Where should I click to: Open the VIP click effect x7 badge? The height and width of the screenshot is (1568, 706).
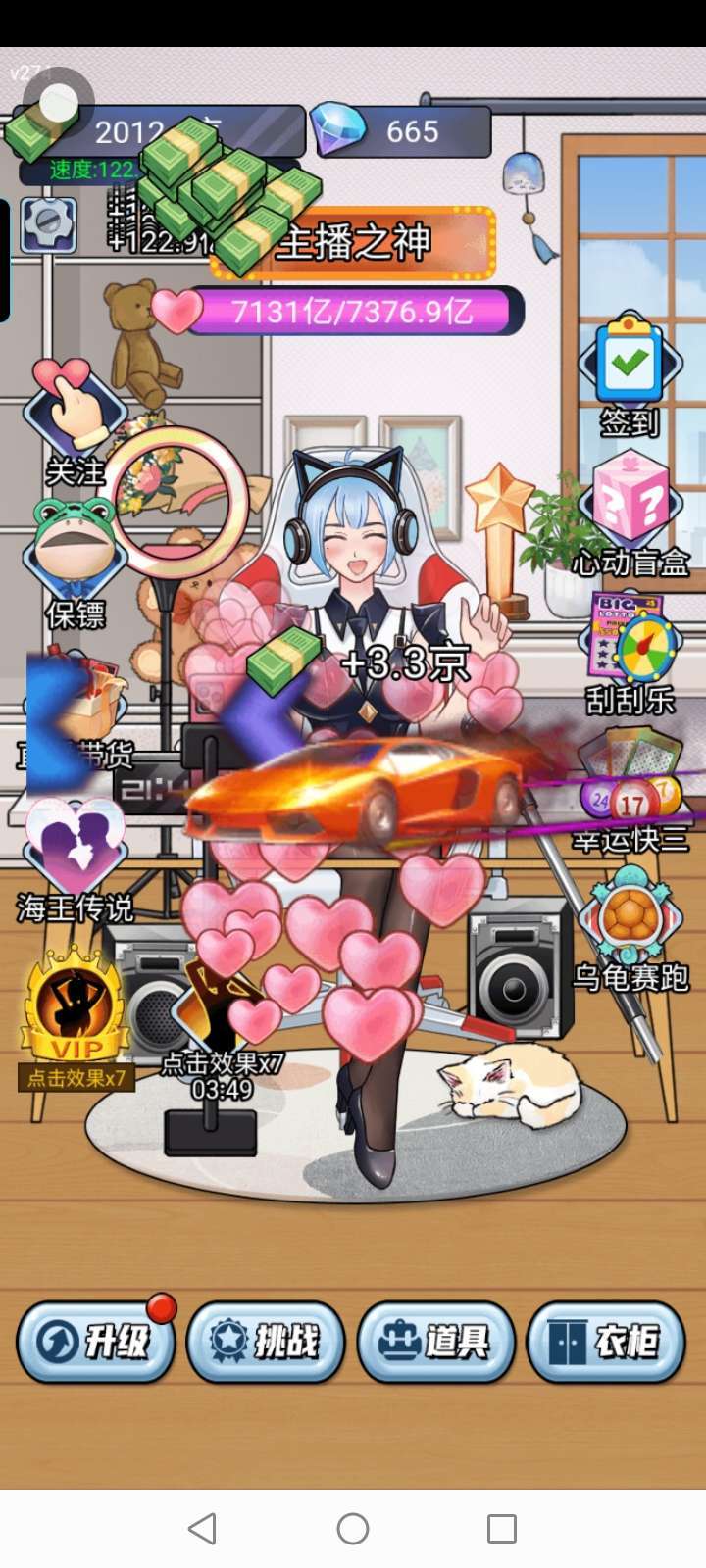click(76, 1019)
